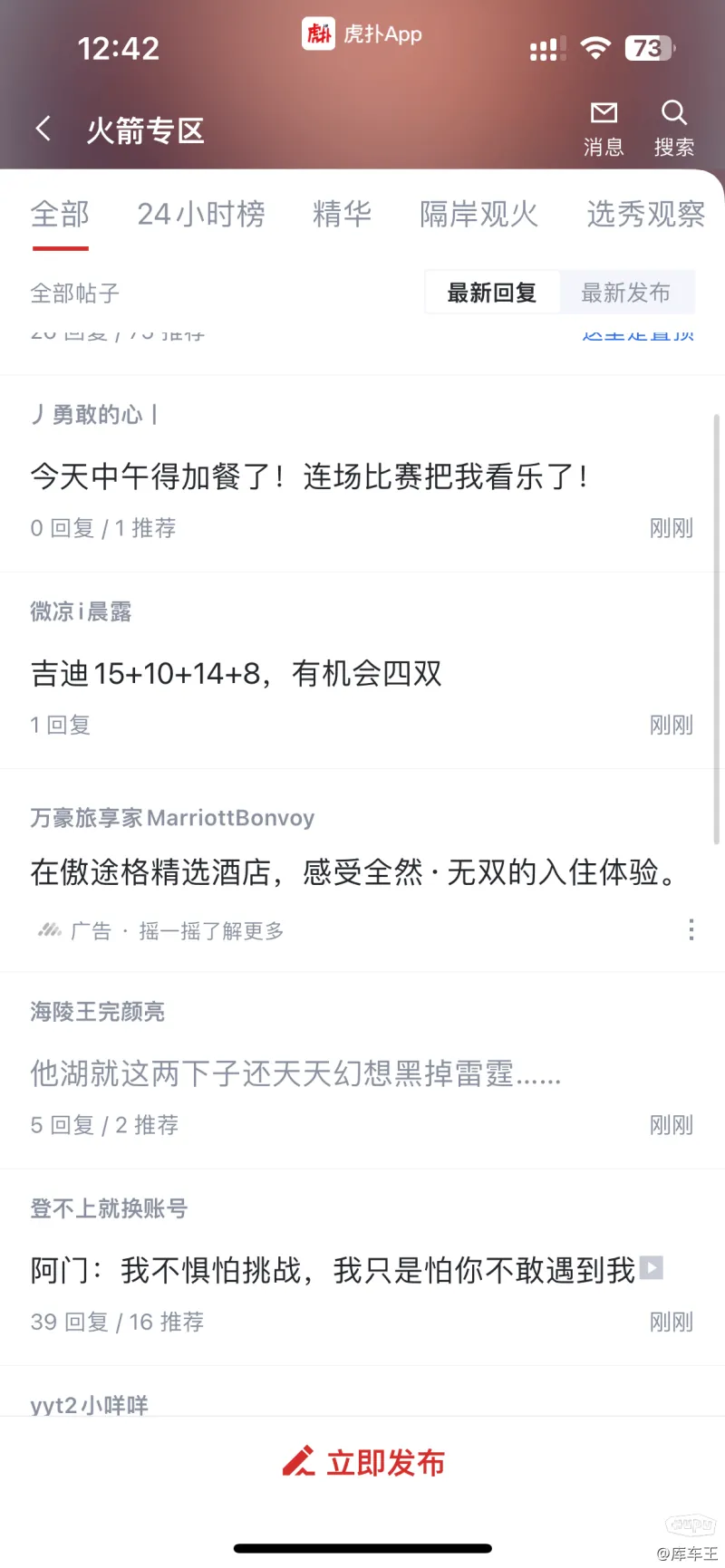Open 搜索 in the header

coord(673,129)
